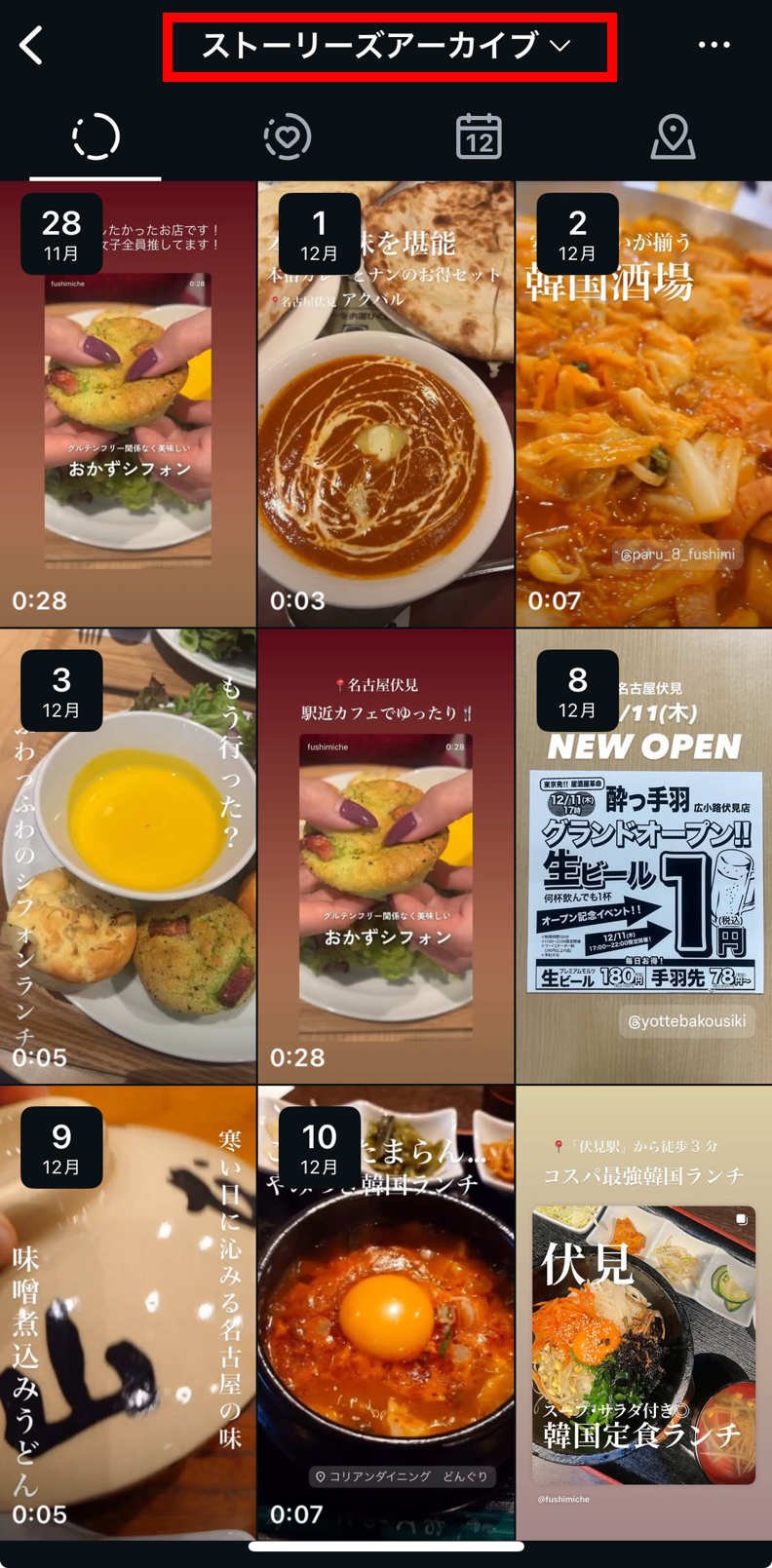Image resolution: width=772 pixels, height=1568 pixels.
Task: Switch to the calendar view tab
Action: (x=479, y=136)
